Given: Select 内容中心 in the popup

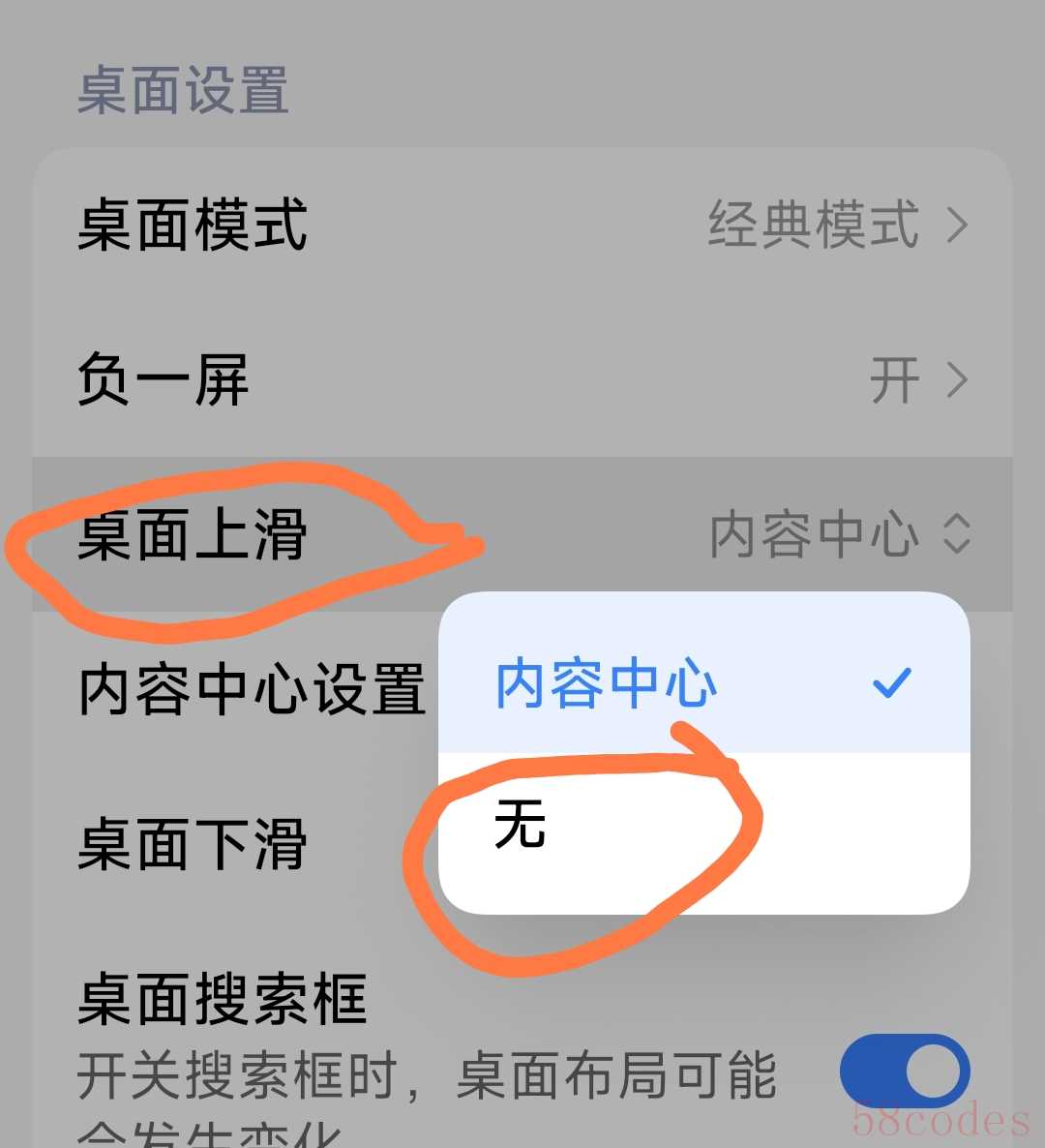Looking at the screenshot, I should pos(703,683).
